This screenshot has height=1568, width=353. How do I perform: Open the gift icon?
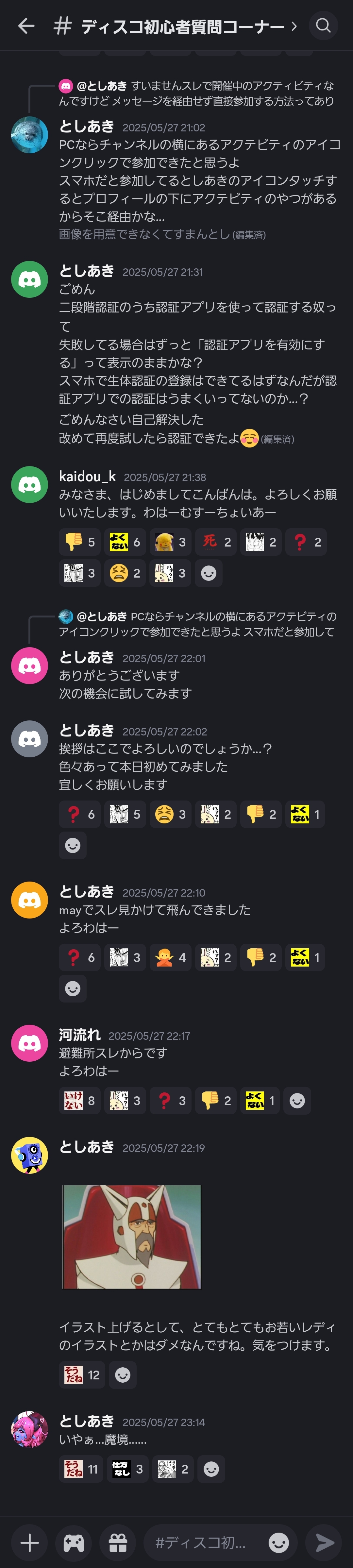click(117, 1542)
